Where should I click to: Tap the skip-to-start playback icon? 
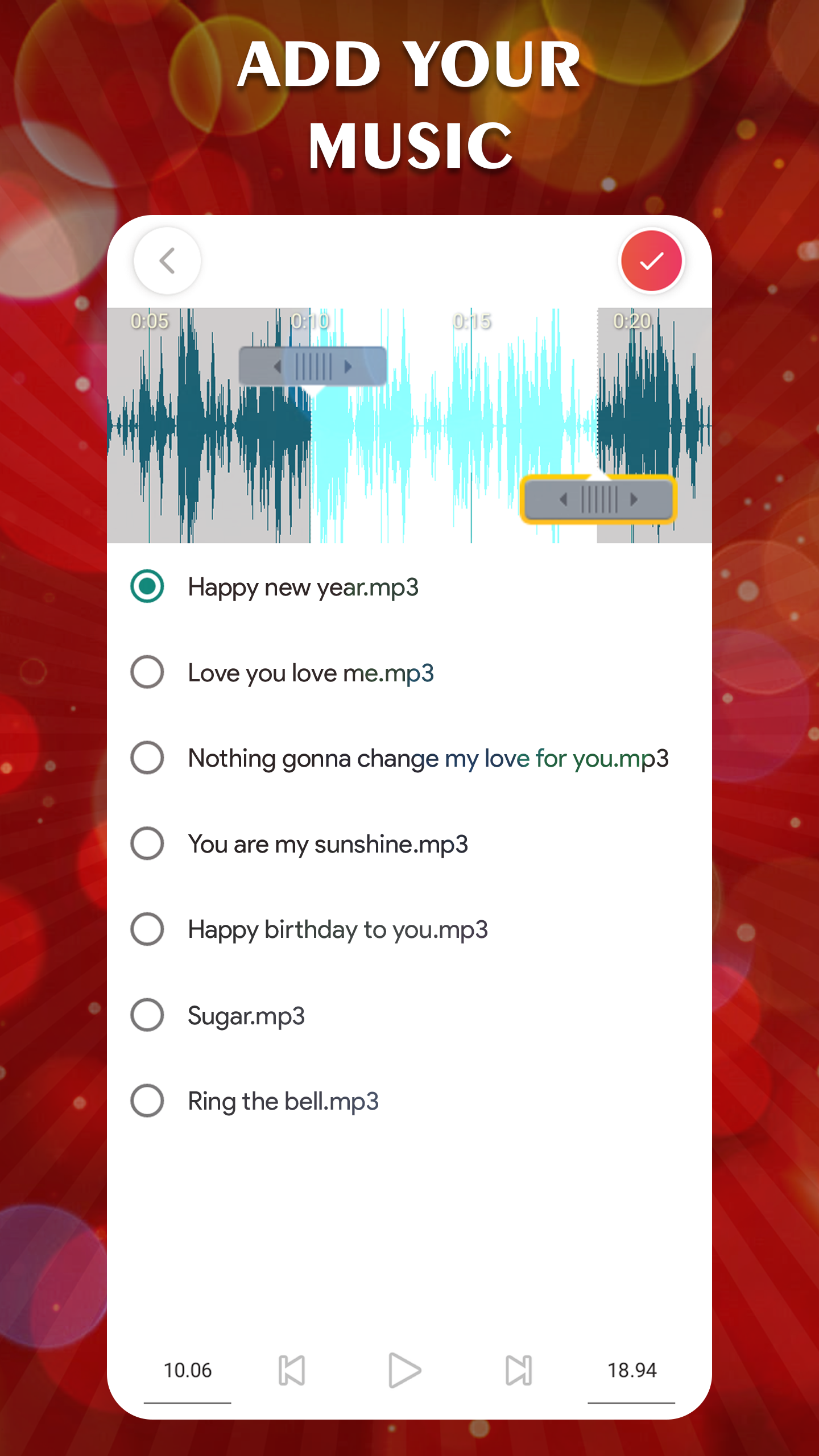[x=291, y=1369]
